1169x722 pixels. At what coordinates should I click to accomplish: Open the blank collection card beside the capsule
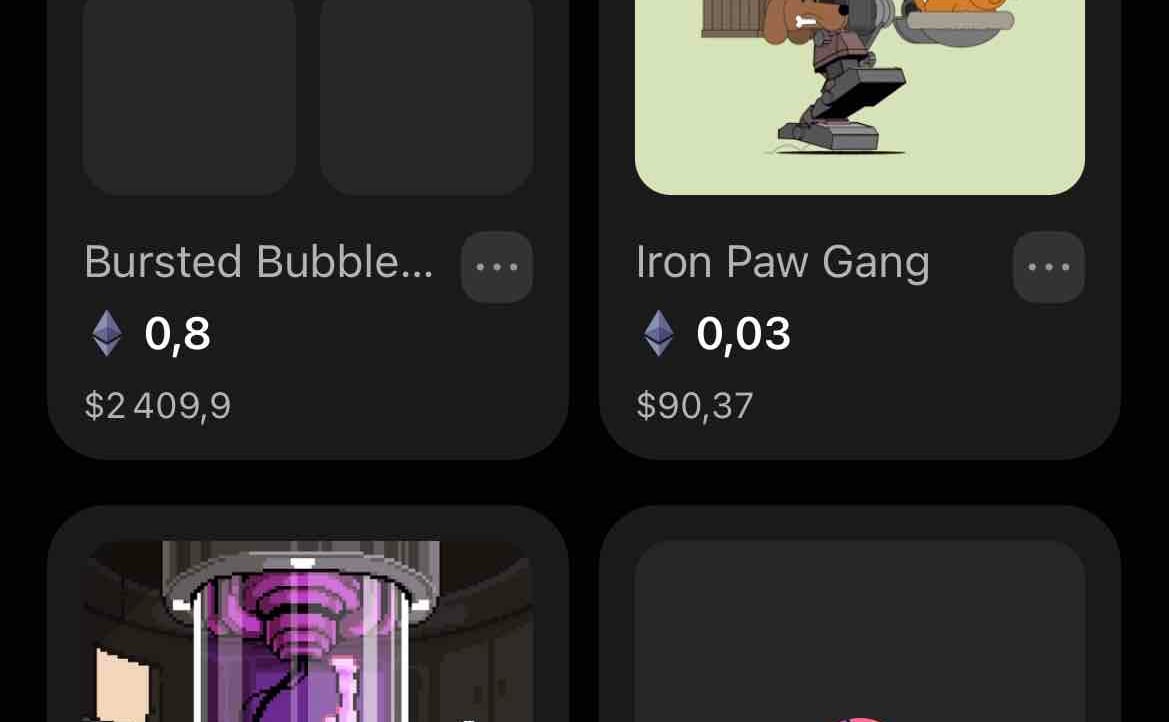coord(860,615)
